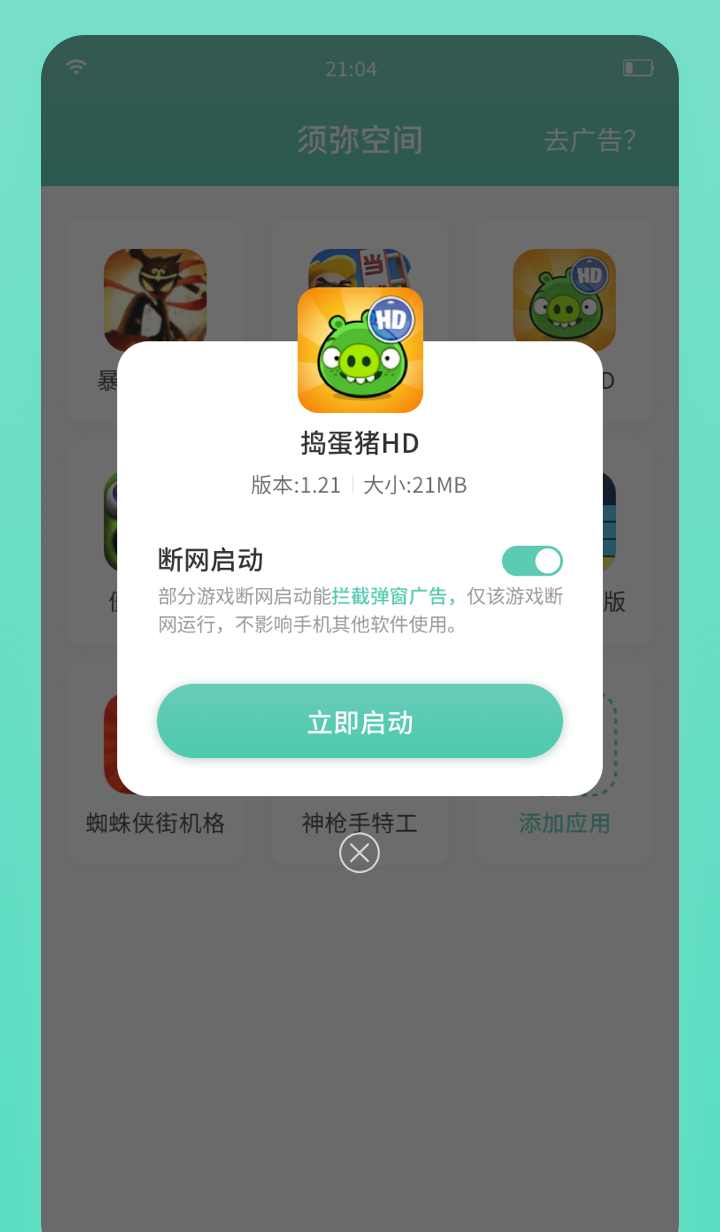The width and height of the screenshot is (720, 1232).
Task: Click the version text 版本:1.21
Action: point(296,485)
